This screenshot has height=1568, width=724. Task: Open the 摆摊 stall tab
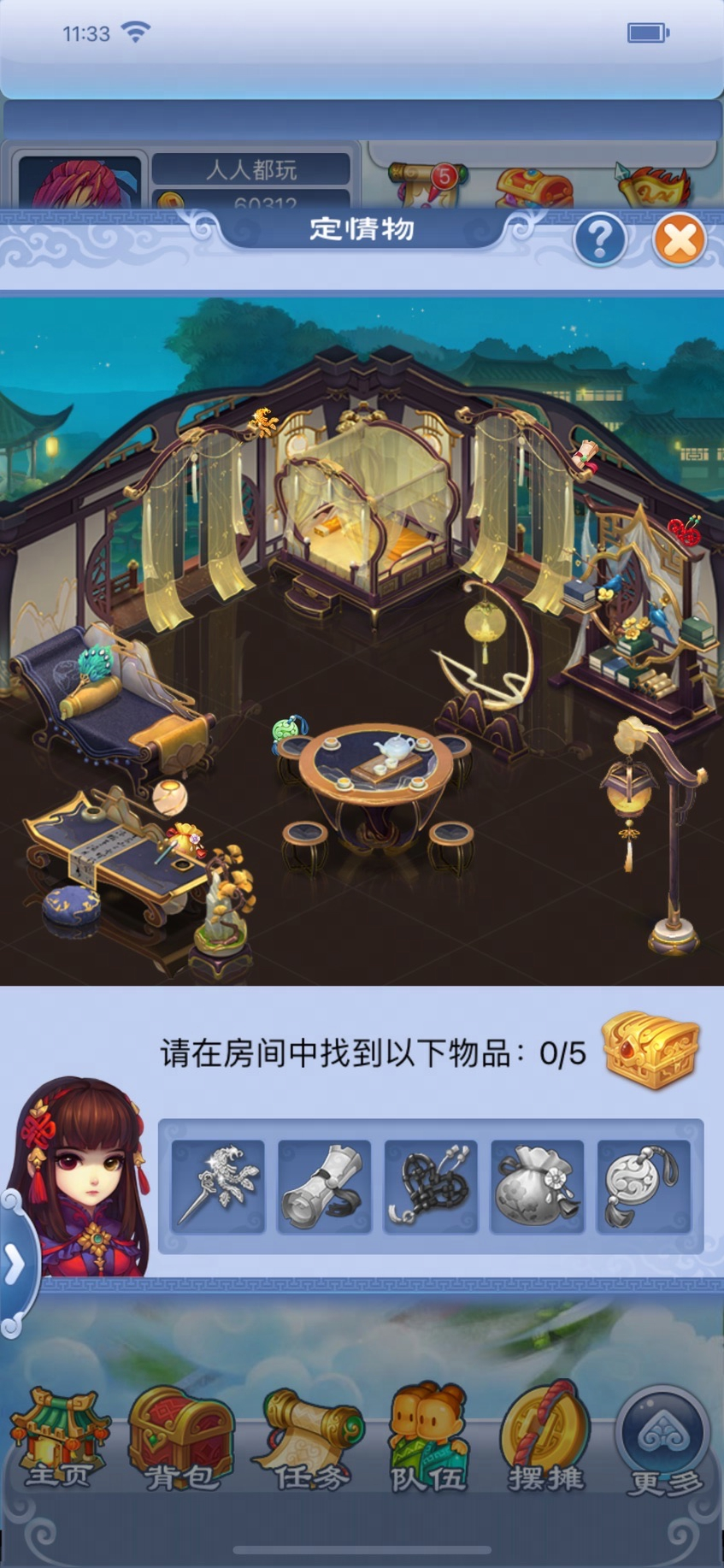[x=544, y=1439]
